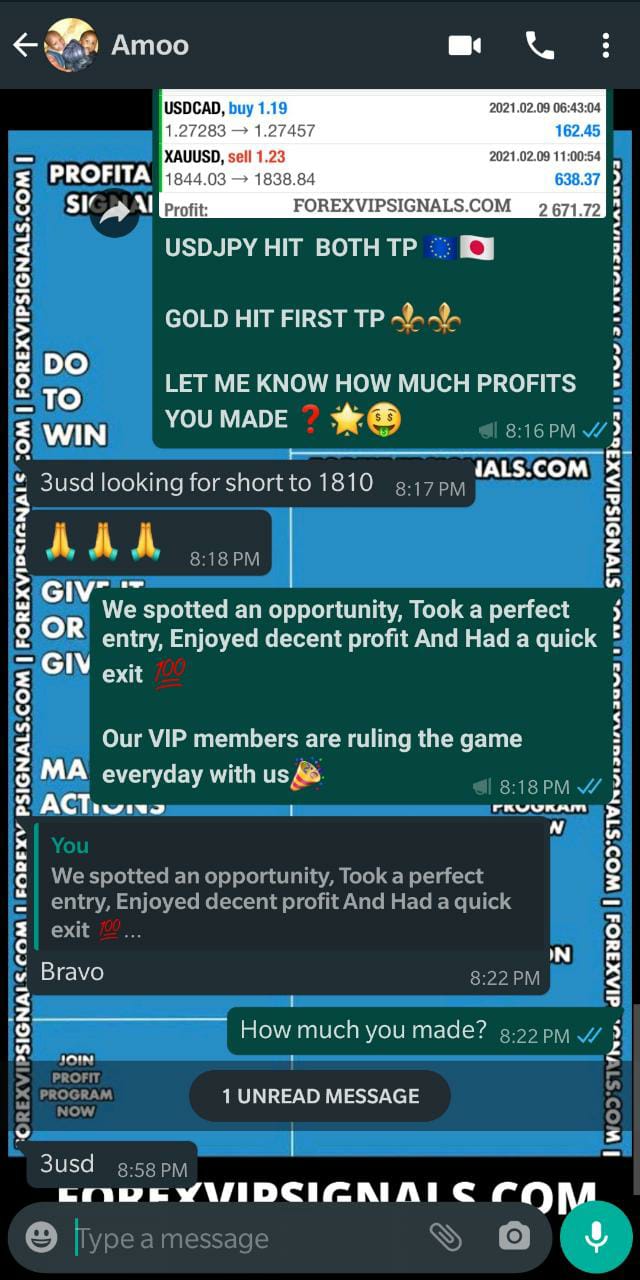Forward the trade results image
Viewport: 640px width, 1280px height.
tap(117, 211)
